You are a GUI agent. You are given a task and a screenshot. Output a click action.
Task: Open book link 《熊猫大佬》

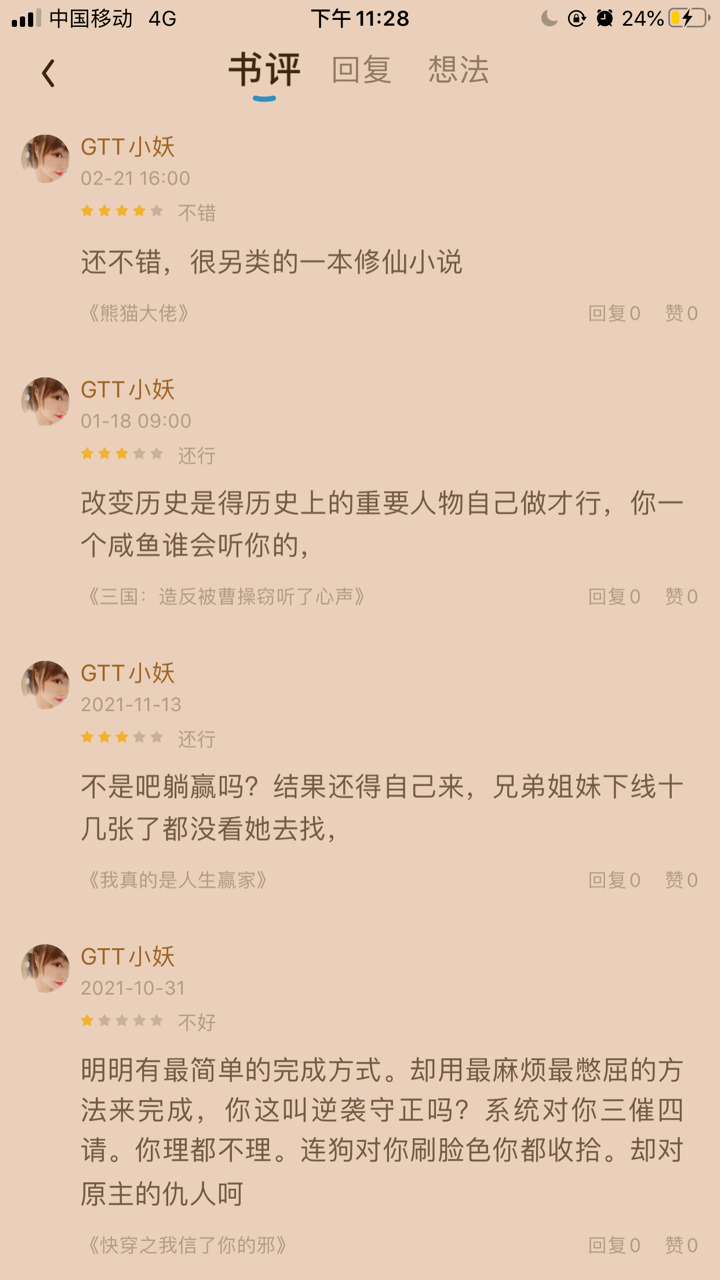pos(137,313)
